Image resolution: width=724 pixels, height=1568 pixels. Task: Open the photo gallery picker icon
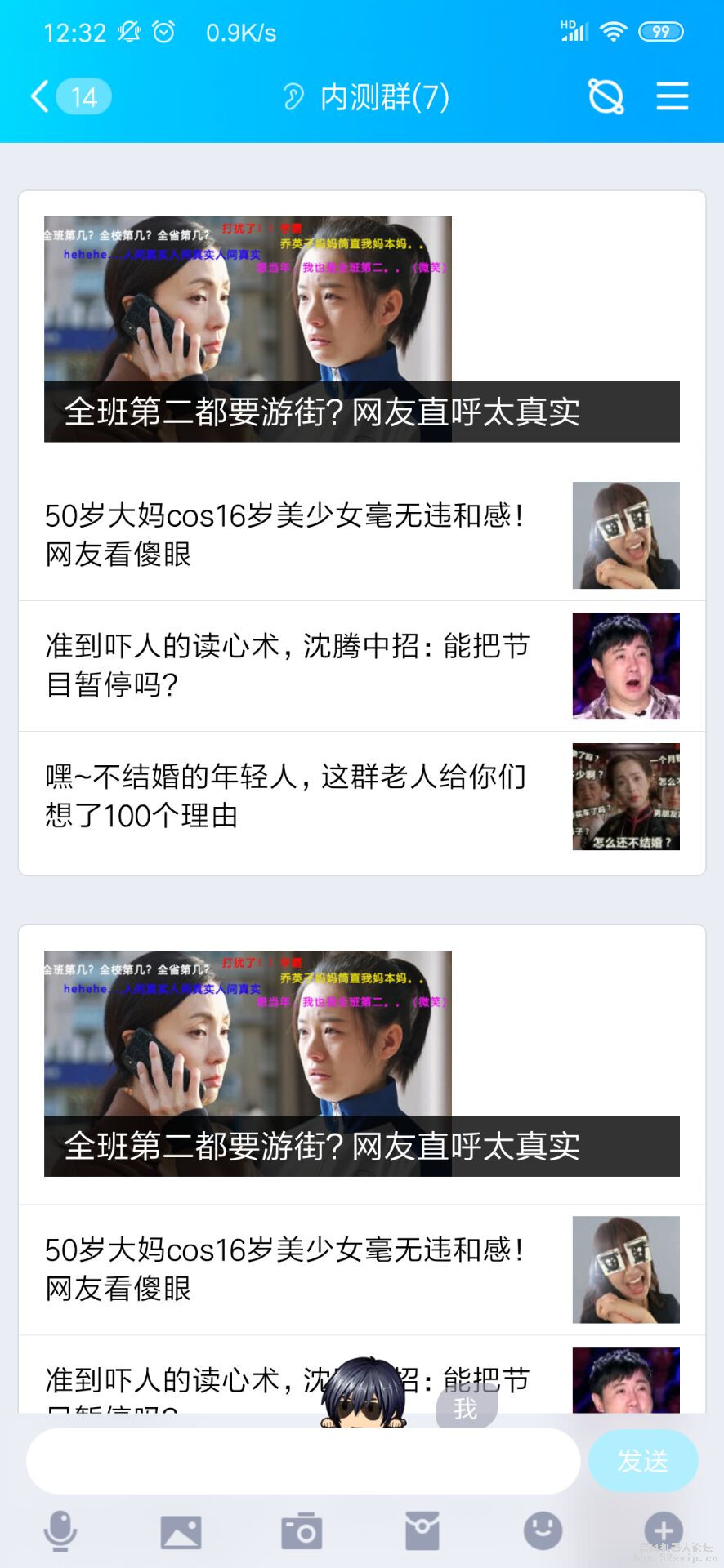tap(183, 1531)
